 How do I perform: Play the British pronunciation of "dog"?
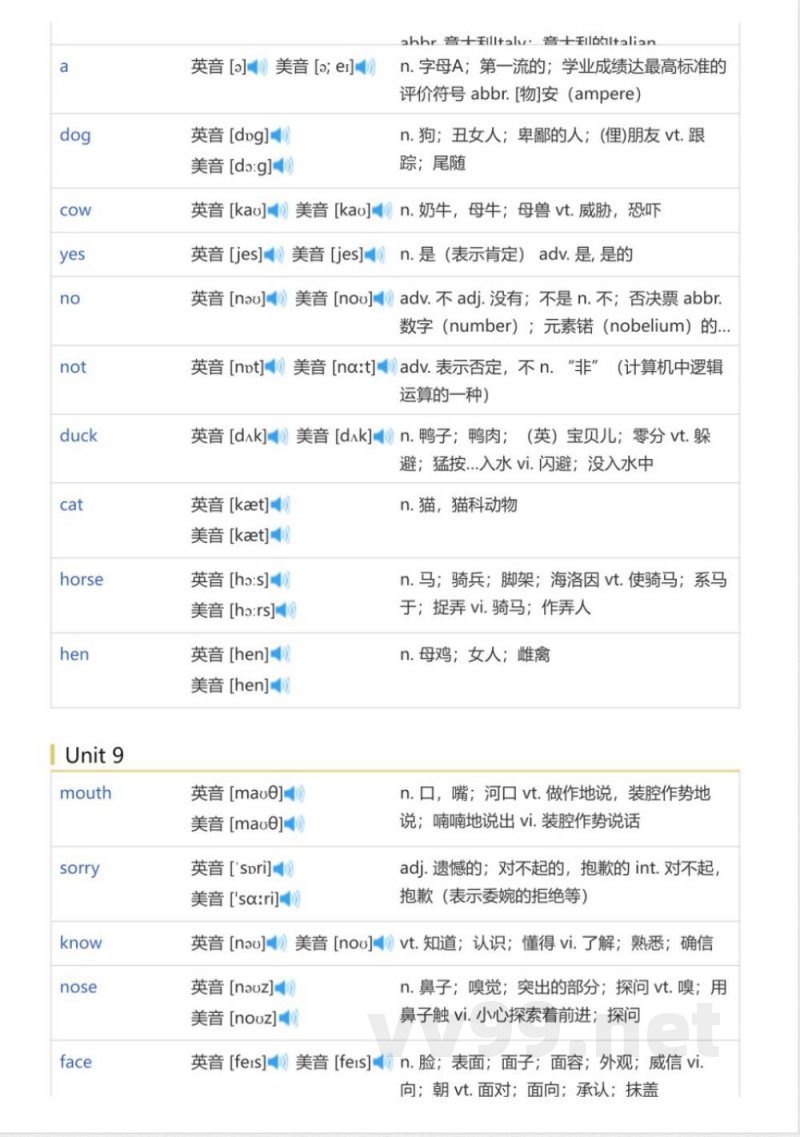(x=277, y=135)
